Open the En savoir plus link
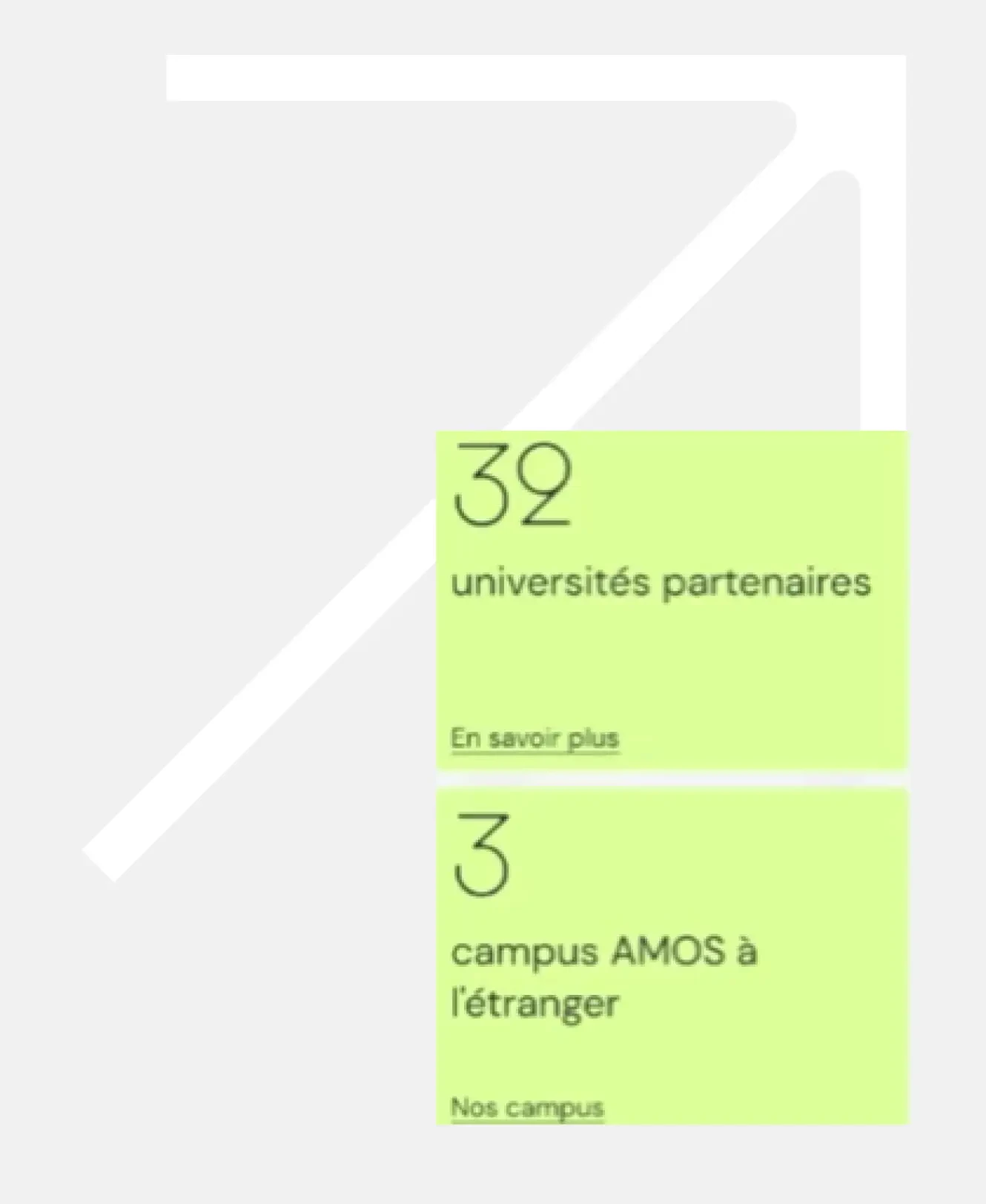This screenshot has width=986, height=1204. (x=535, y=738)
